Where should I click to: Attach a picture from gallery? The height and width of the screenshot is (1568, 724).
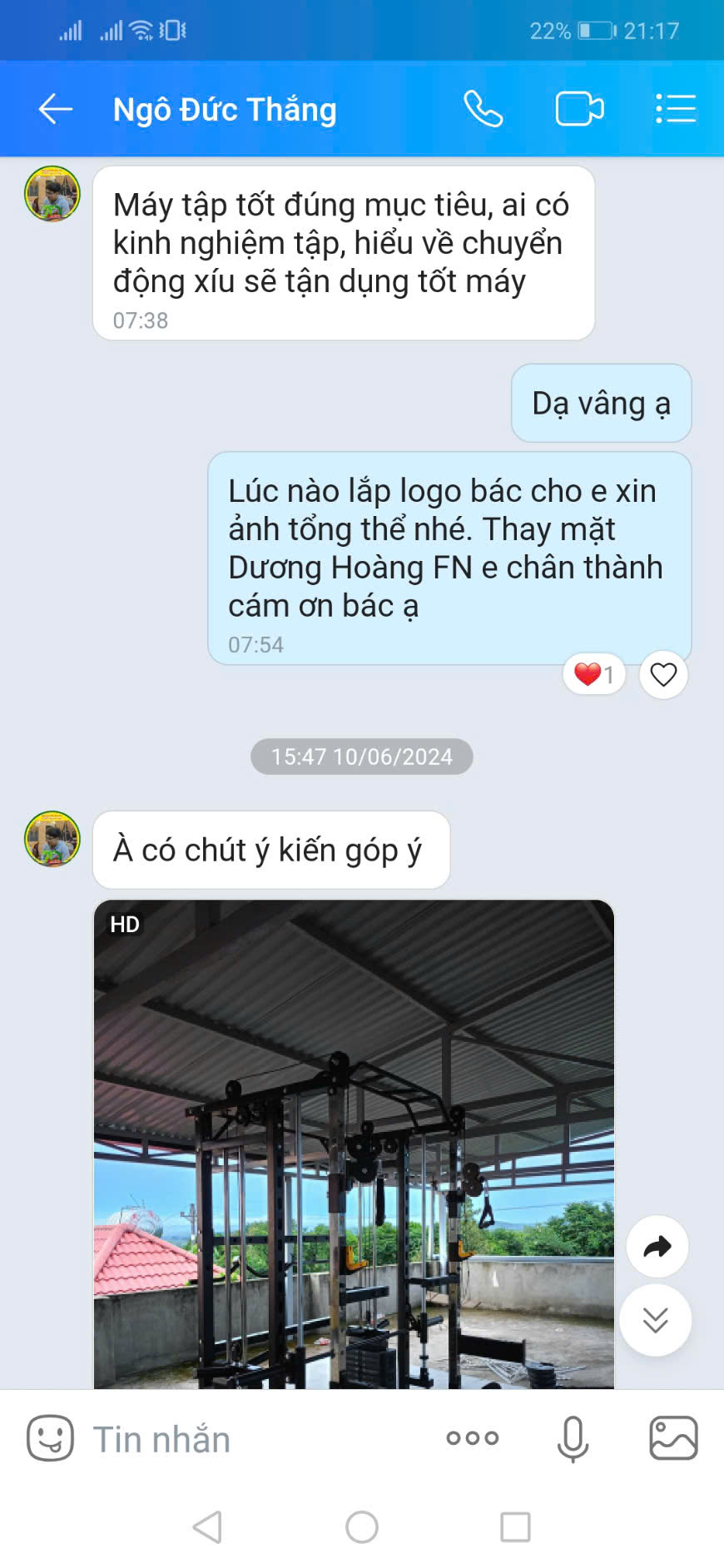(x=673, y=1438)
